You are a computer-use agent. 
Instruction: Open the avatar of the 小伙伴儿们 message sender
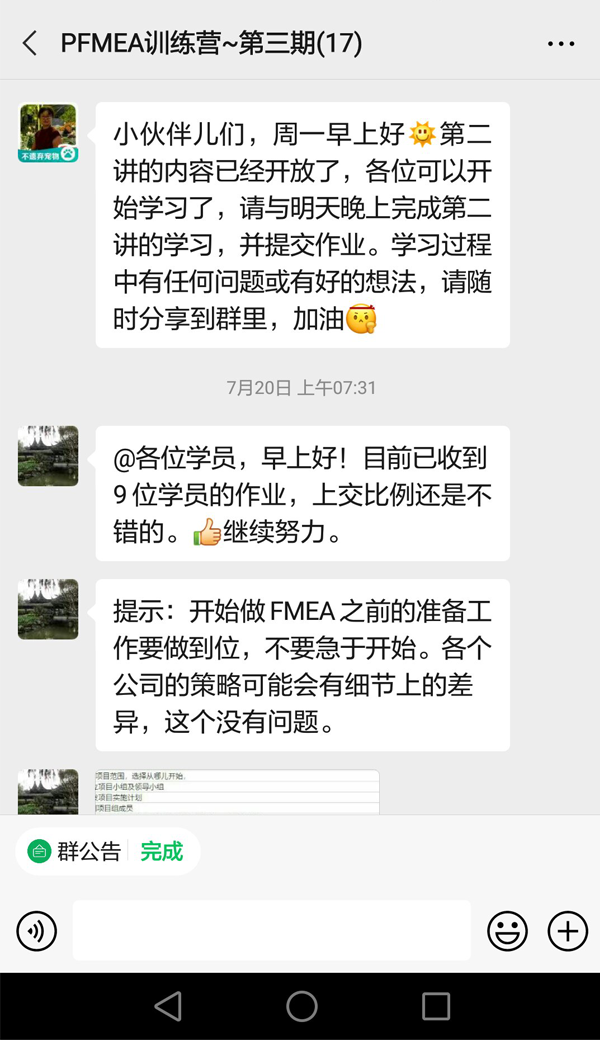pyautogui.click(x=48, y=133)
